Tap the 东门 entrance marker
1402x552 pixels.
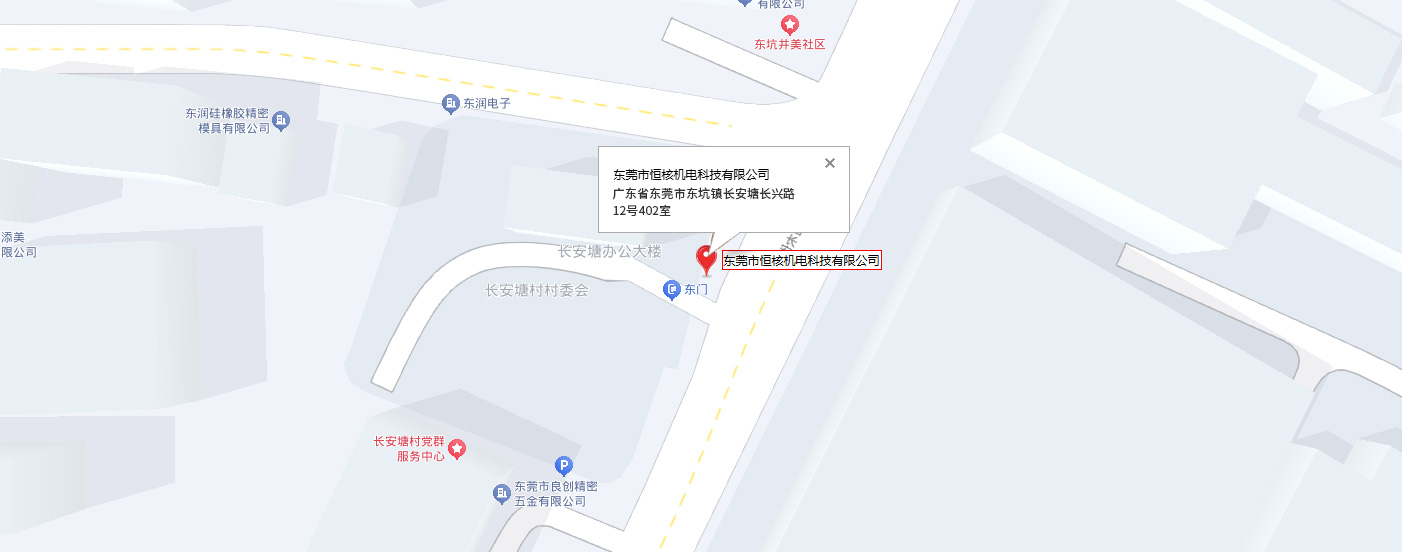(x=673, y=290)
